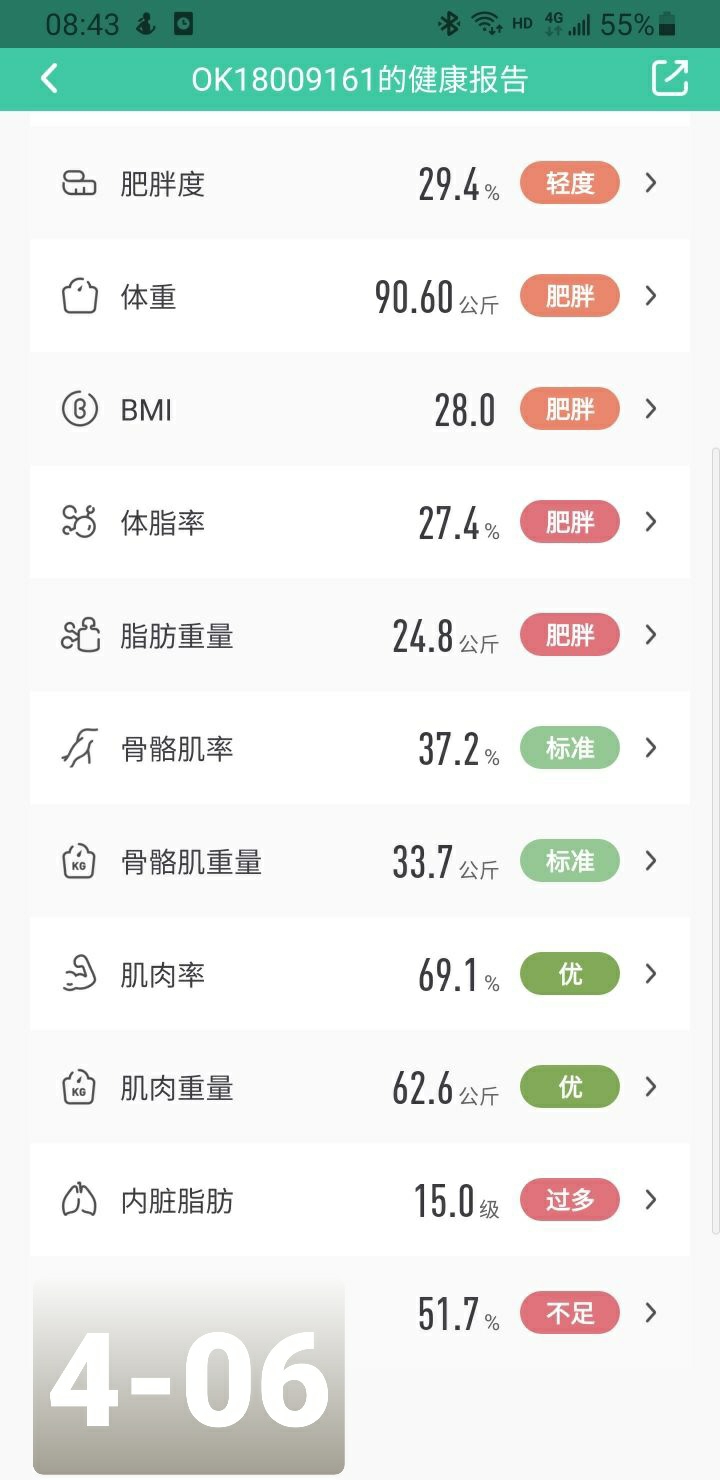The height and width of the screenshot is (1480, 720).
Task: Share the health report
Action: point(669,79)
